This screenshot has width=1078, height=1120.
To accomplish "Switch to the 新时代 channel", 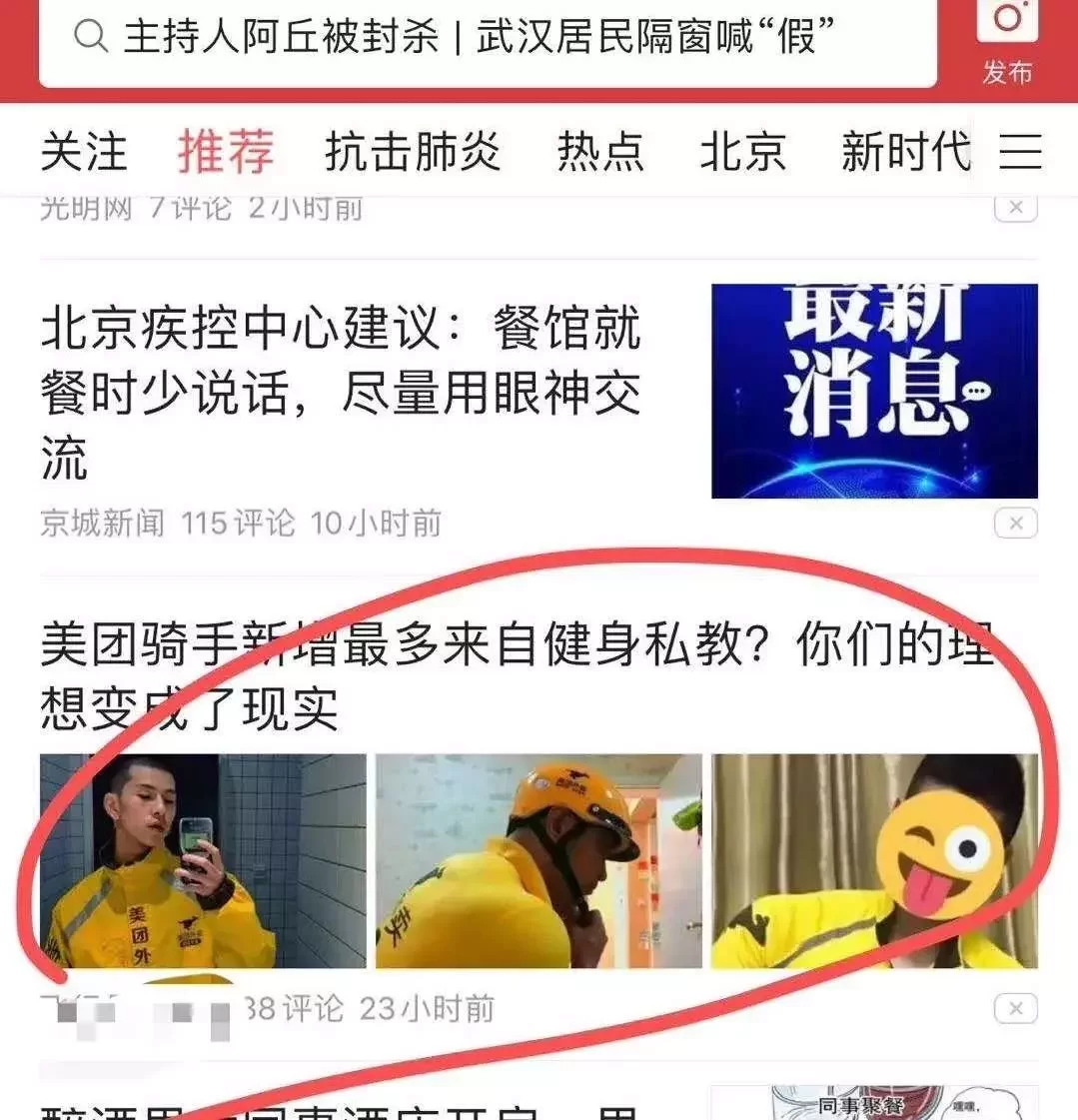I will coord(906,152).
